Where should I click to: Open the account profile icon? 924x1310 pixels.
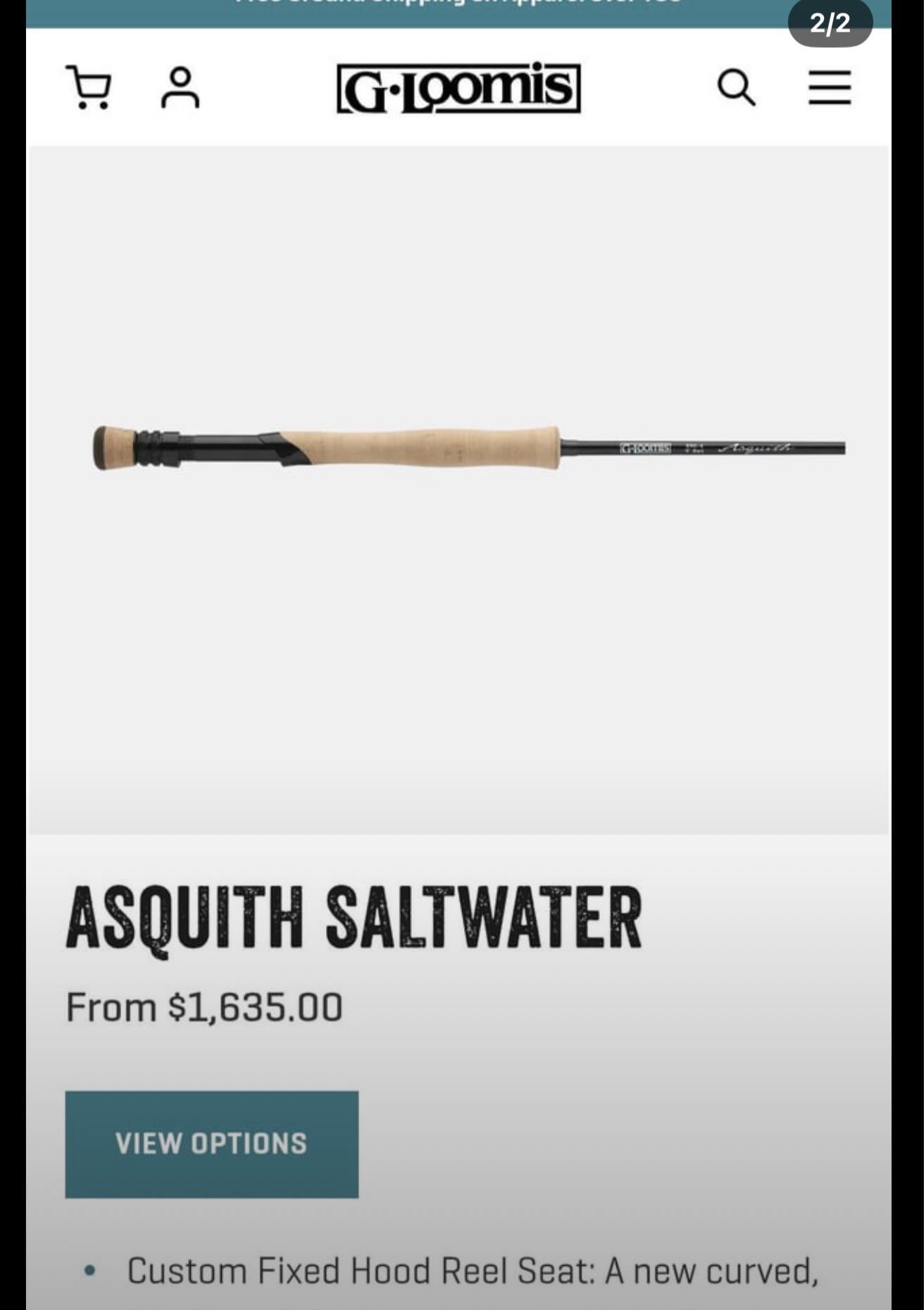pyautogui.click(x=180, y=87)
